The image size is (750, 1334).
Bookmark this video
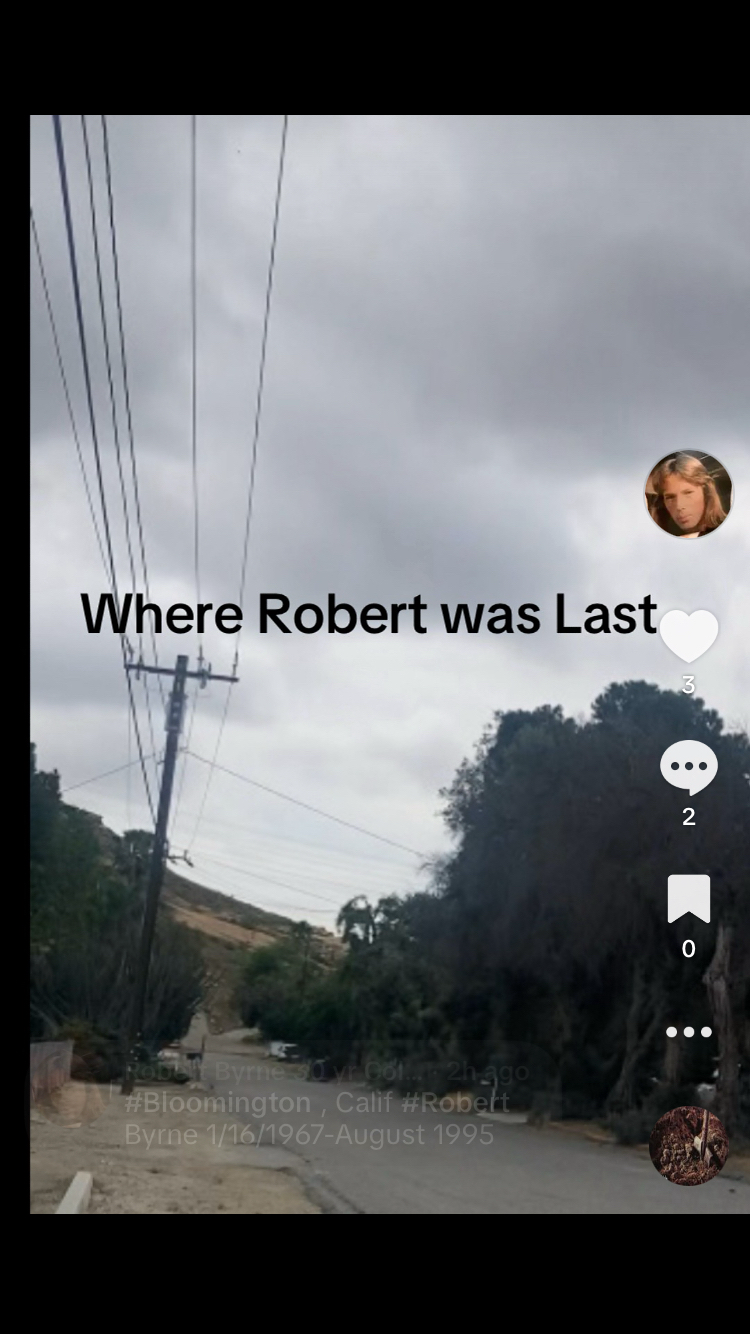[689, 899]
